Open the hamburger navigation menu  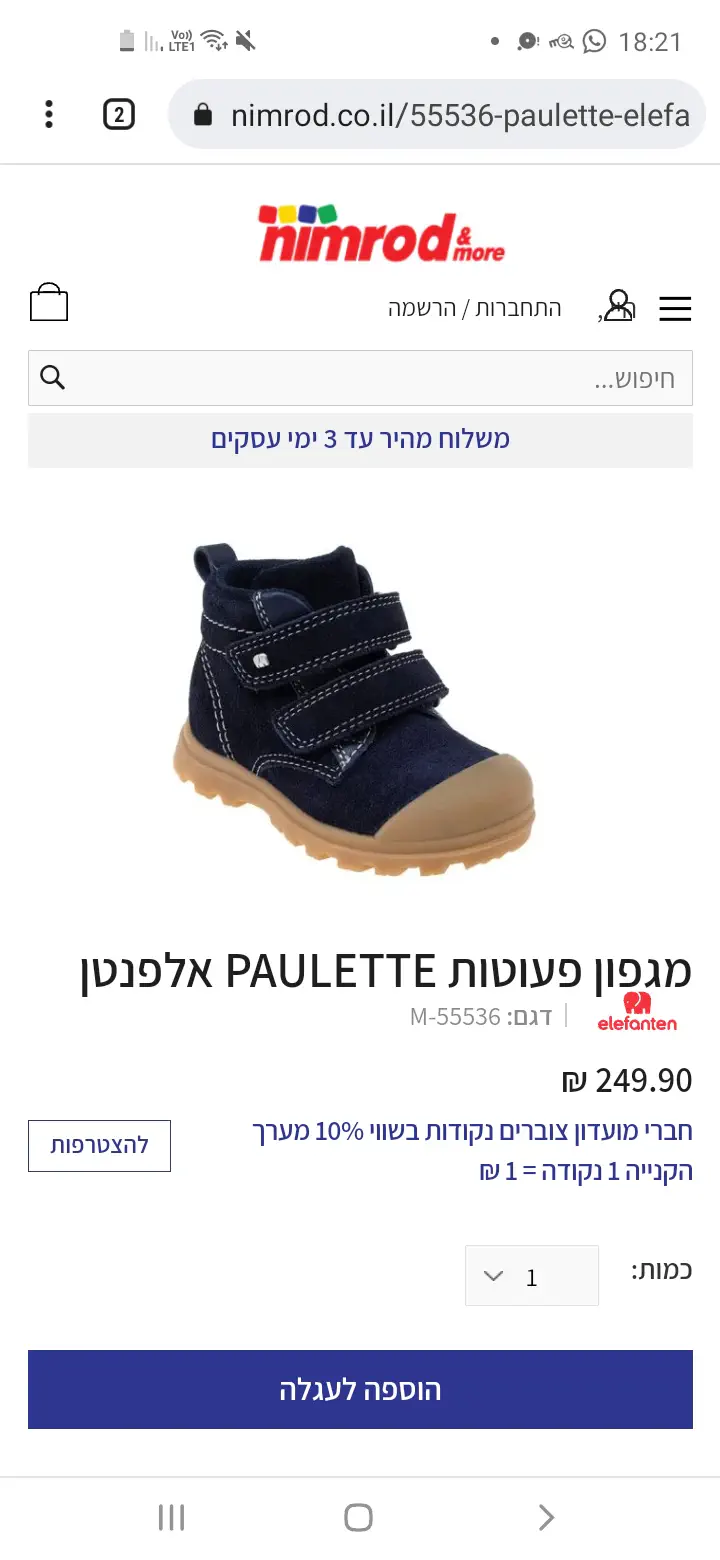675,308
